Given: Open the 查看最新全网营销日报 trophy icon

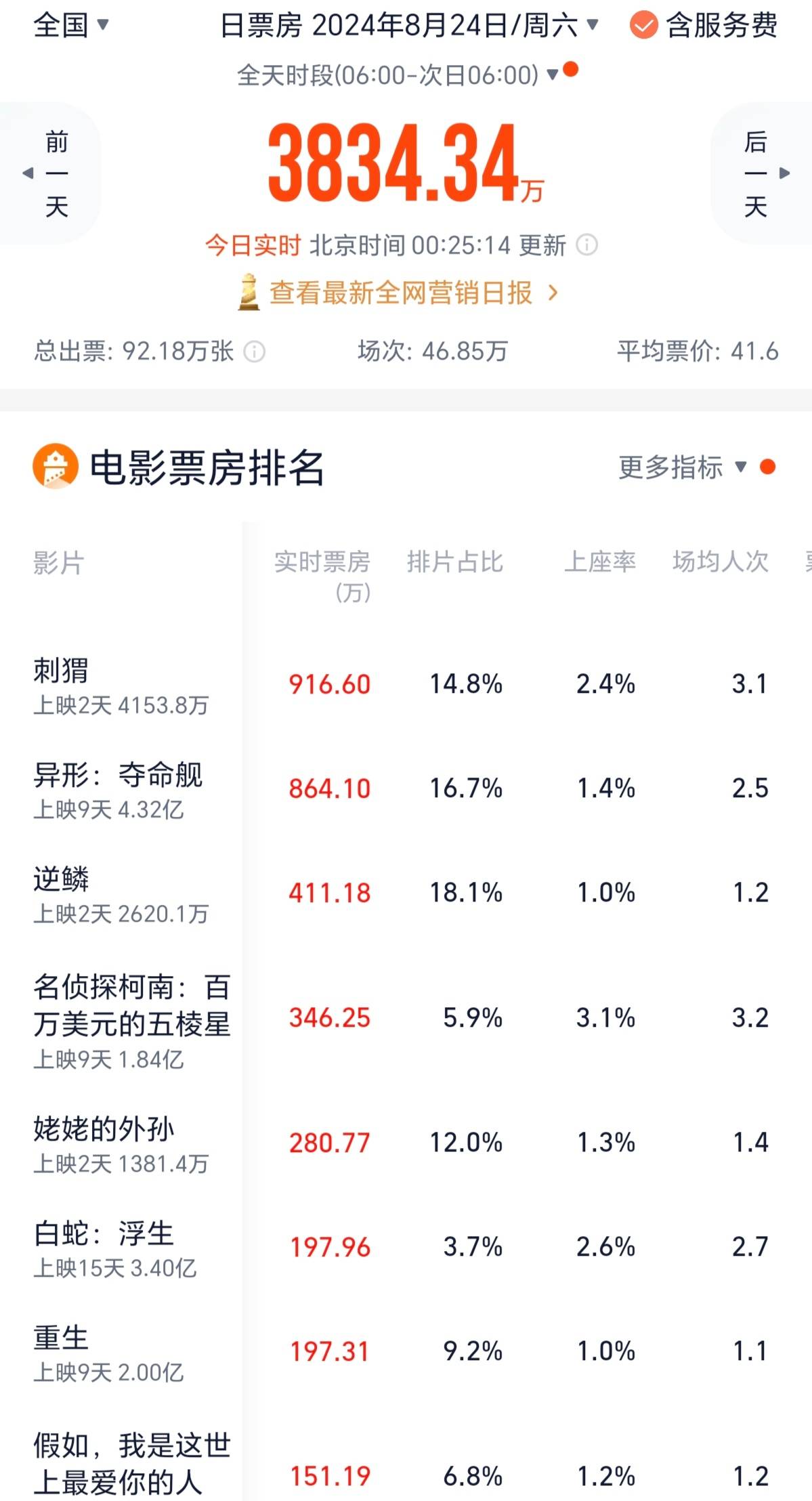Looking at the screenshot, I should pyautogui.click(x=250, y=293).
